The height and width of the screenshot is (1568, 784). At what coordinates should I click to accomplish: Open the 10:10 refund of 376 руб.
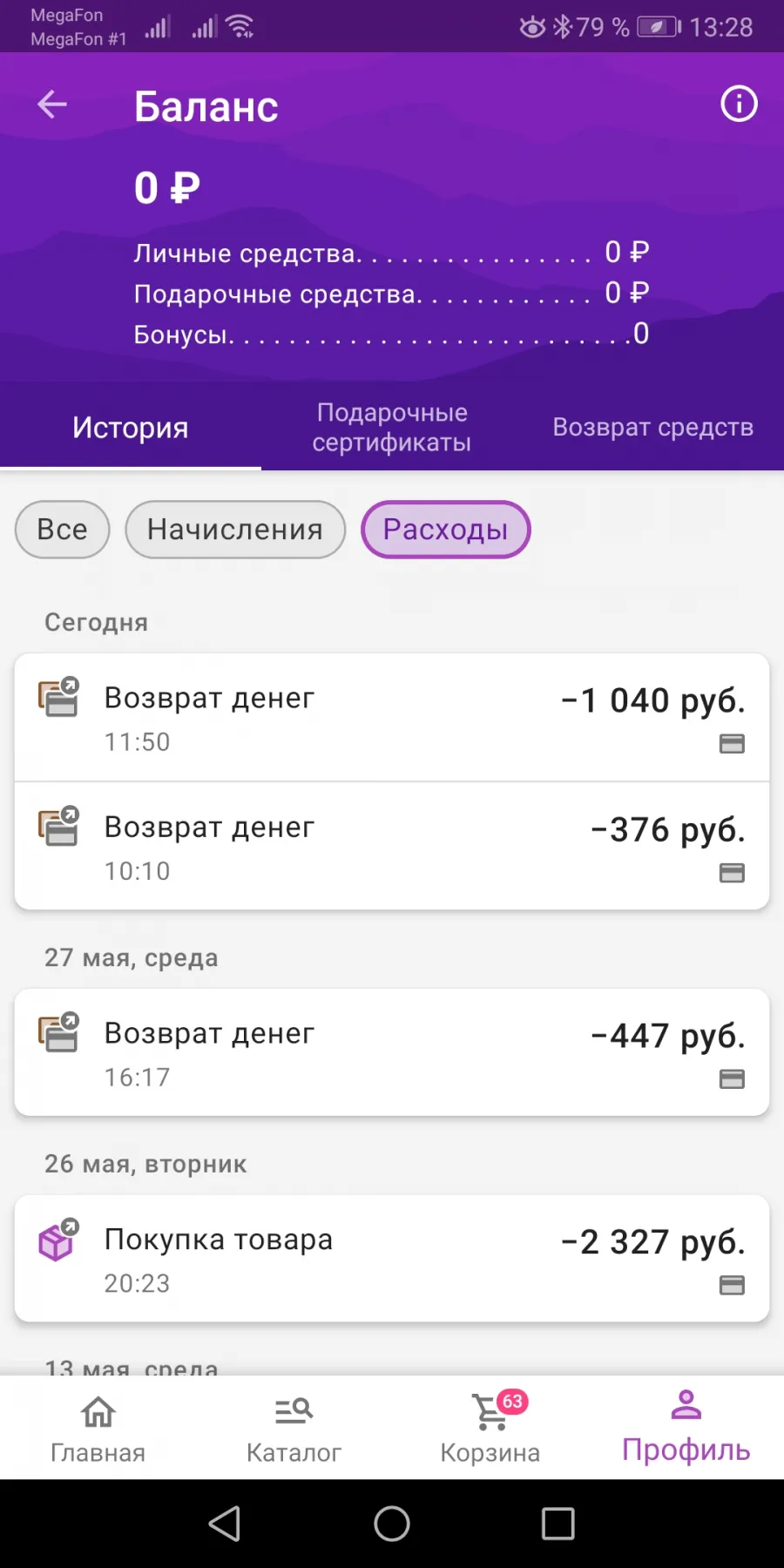(x=392, y=846)
